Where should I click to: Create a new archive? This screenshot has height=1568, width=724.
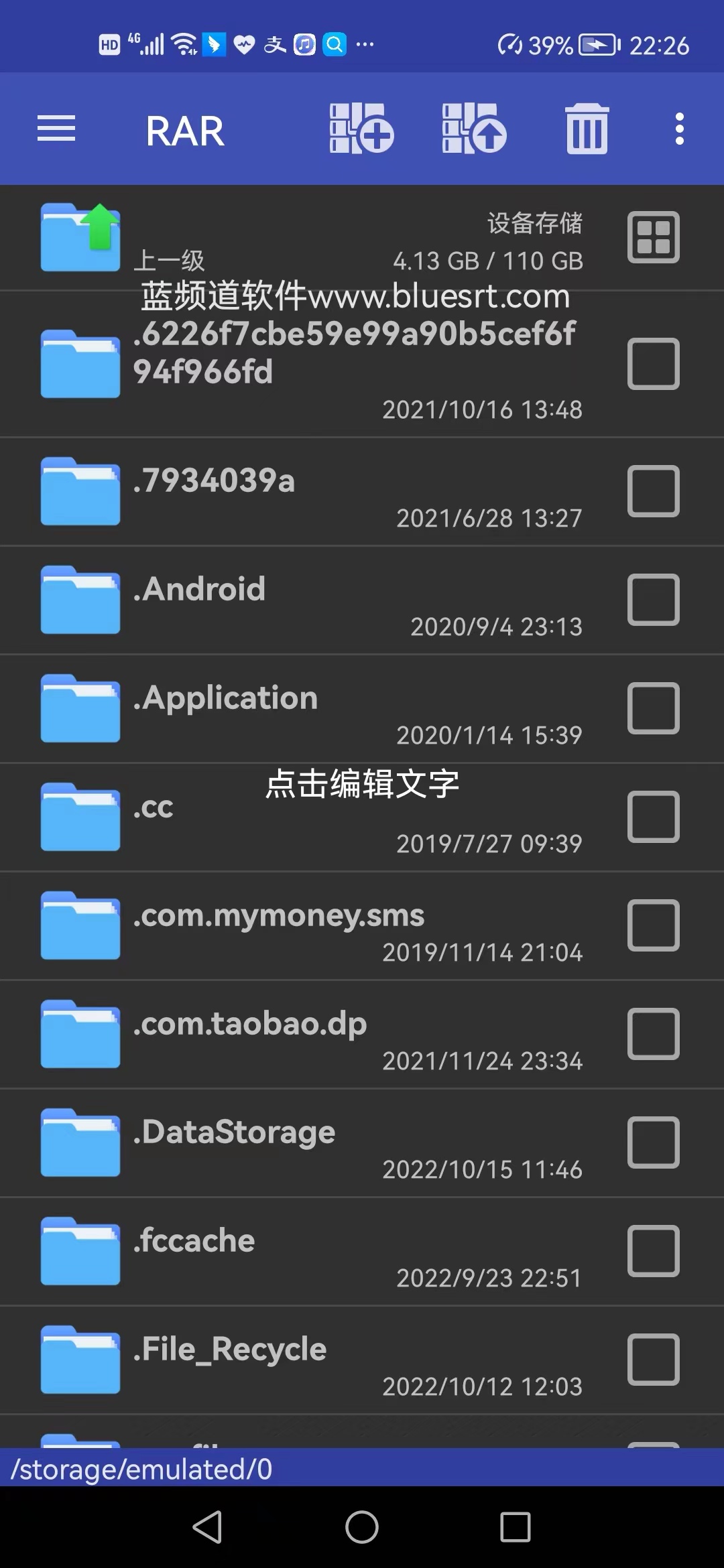point(361,129)
